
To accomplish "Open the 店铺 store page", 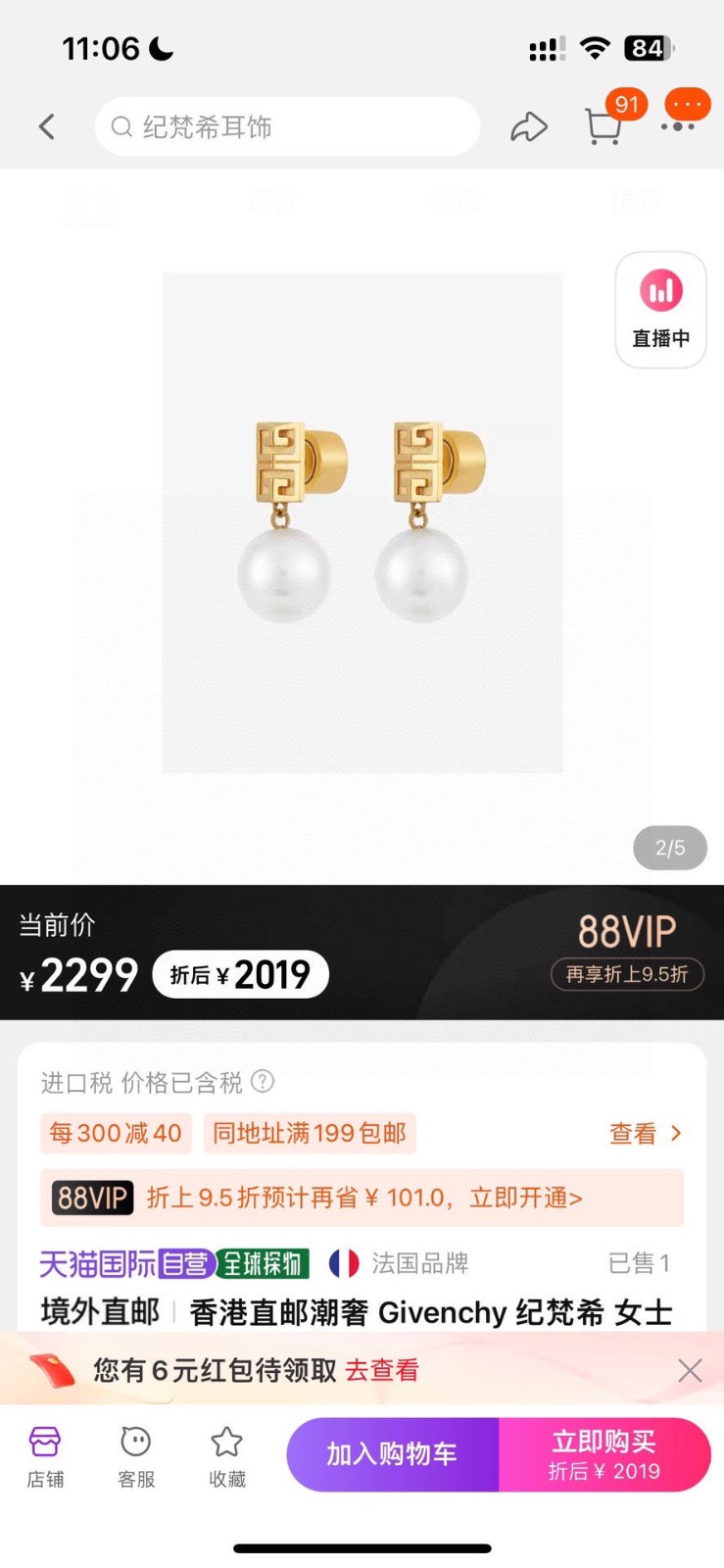I will [x=45, y=1455].
